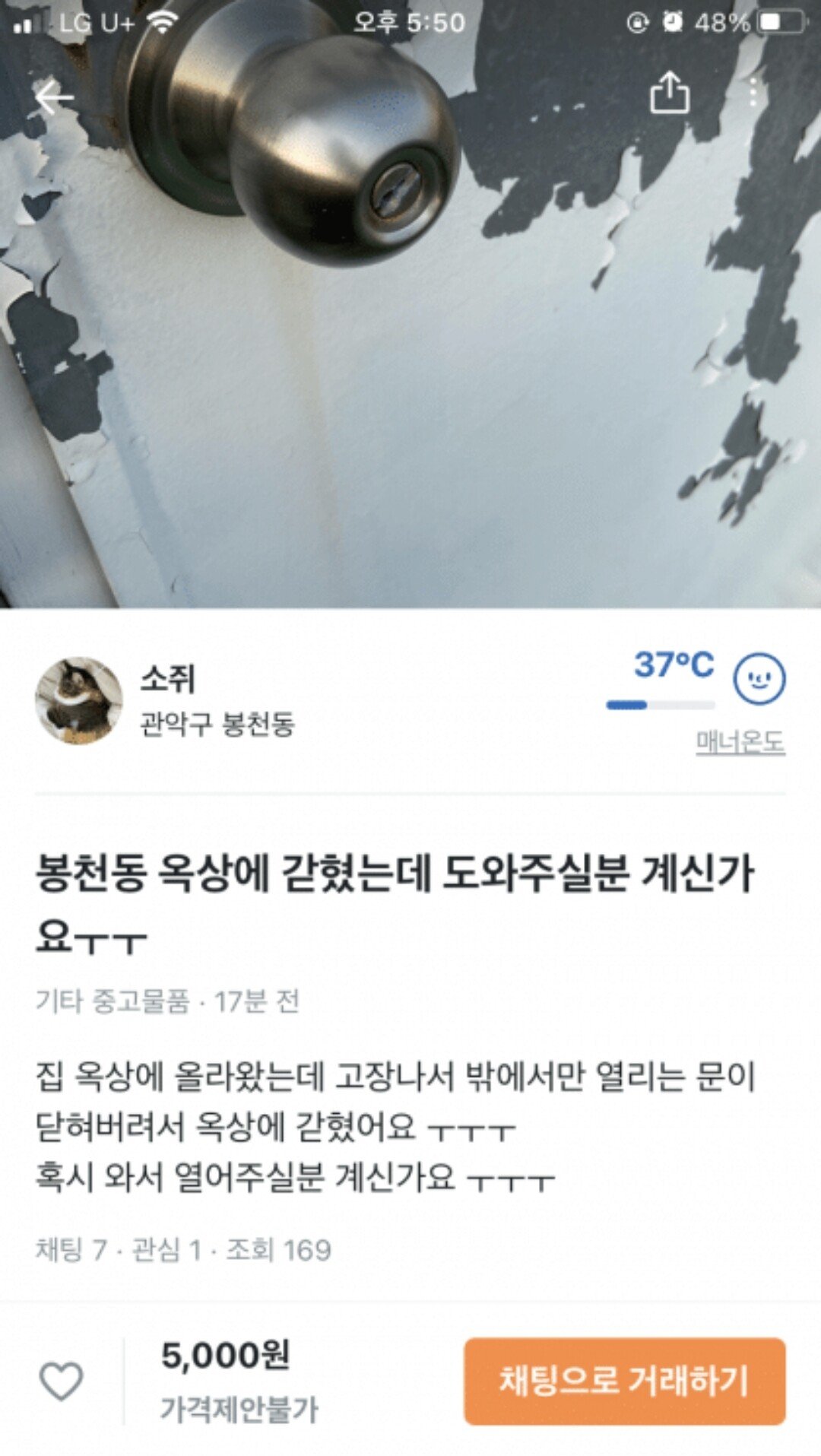Tap 채팅으로 거래하기 button
Image resolution: width=821 pixels, height=1456 pixels.
pyautogui.click(x=624, y=1381)
